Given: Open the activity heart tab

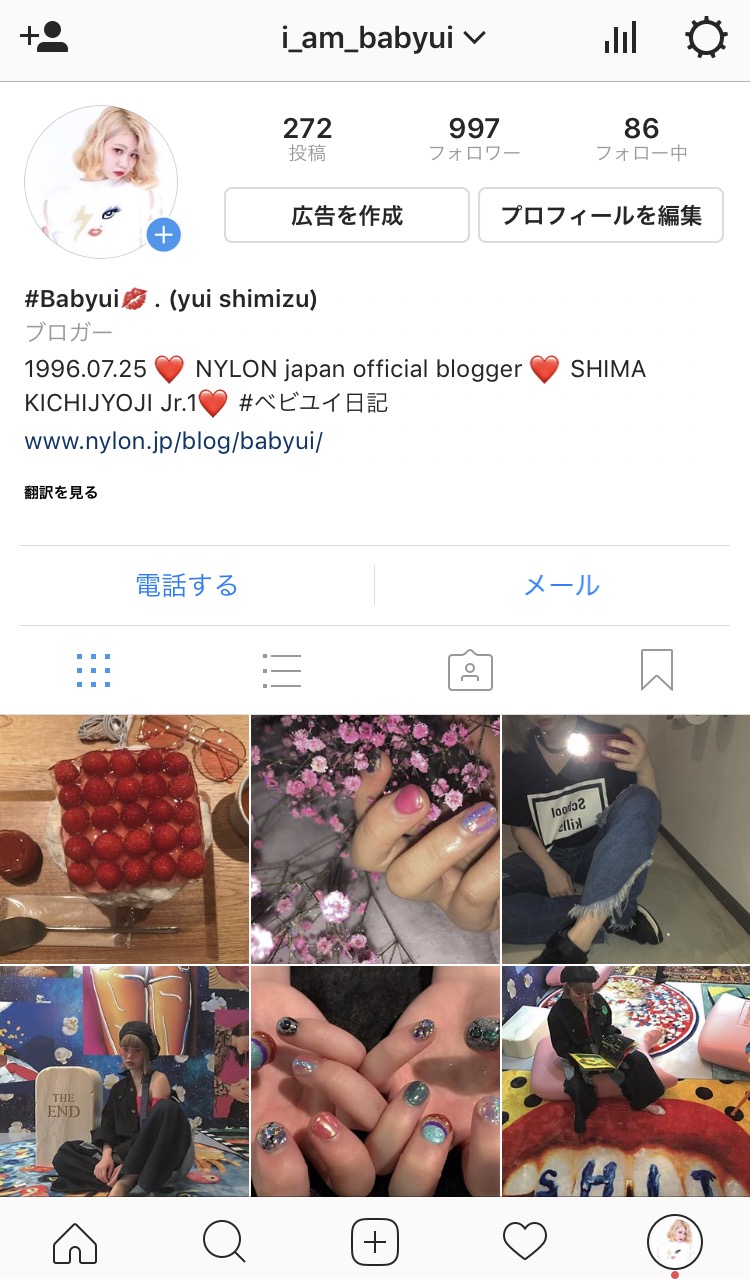Looking at the screenshot, I should click(524, 1242).
